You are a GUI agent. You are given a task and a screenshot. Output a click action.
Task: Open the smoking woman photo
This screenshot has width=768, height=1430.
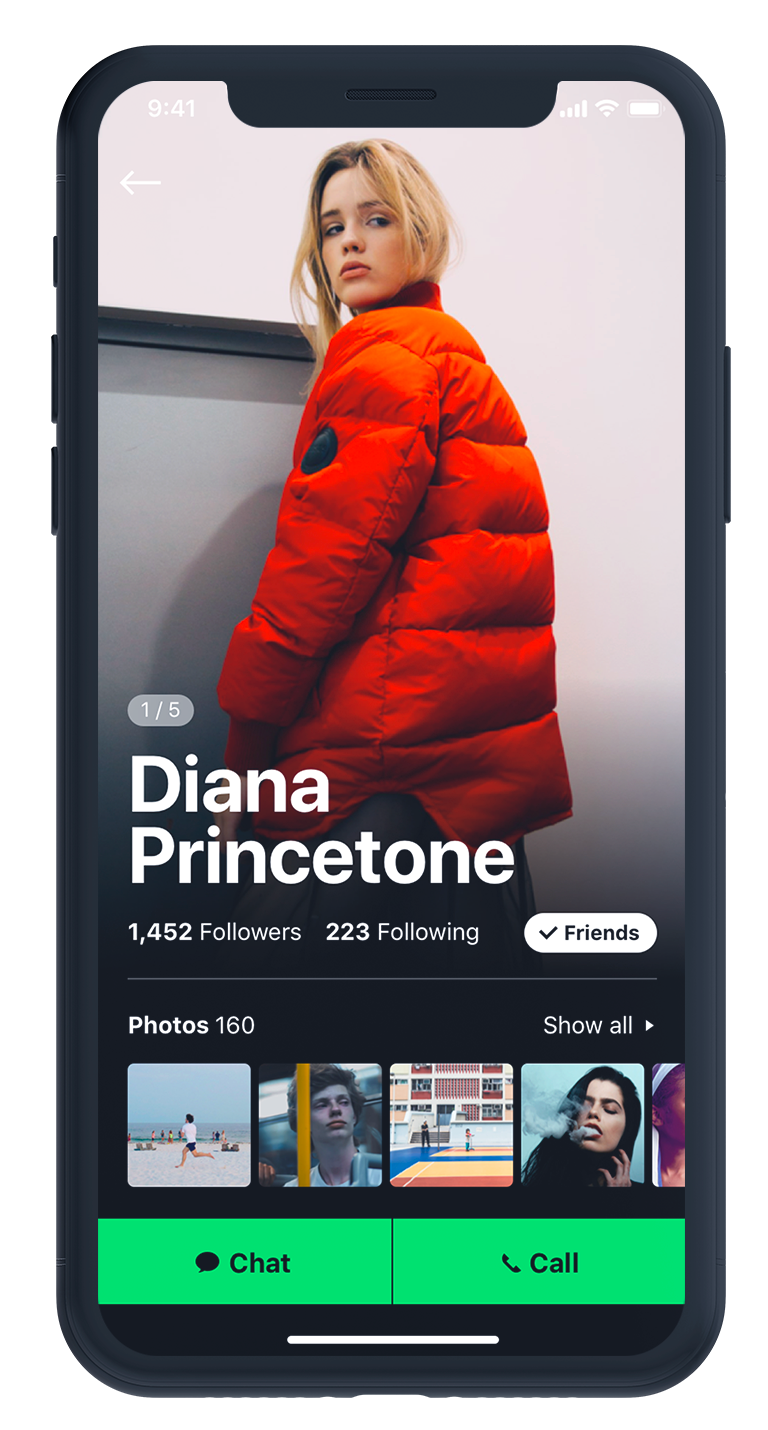(x=582, y=1125)
